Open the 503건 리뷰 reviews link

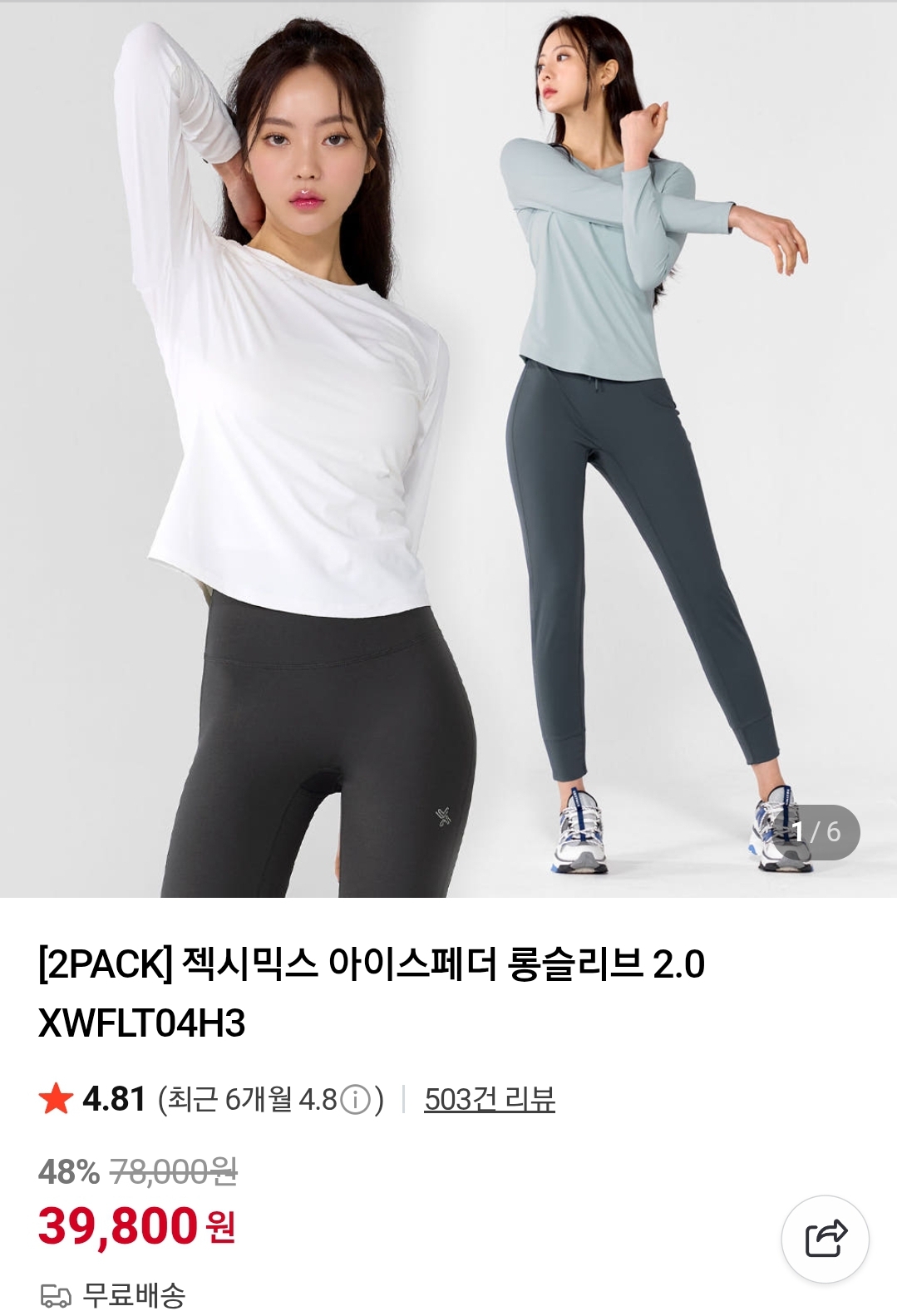pyautogui.click(x=490, y=1099)
